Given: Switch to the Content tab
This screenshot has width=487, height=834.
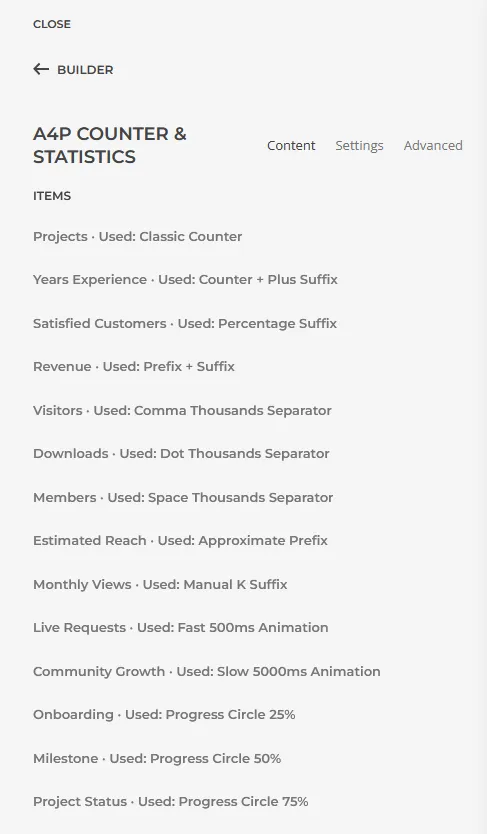Looking at the screenshot, I should point(291,145).
